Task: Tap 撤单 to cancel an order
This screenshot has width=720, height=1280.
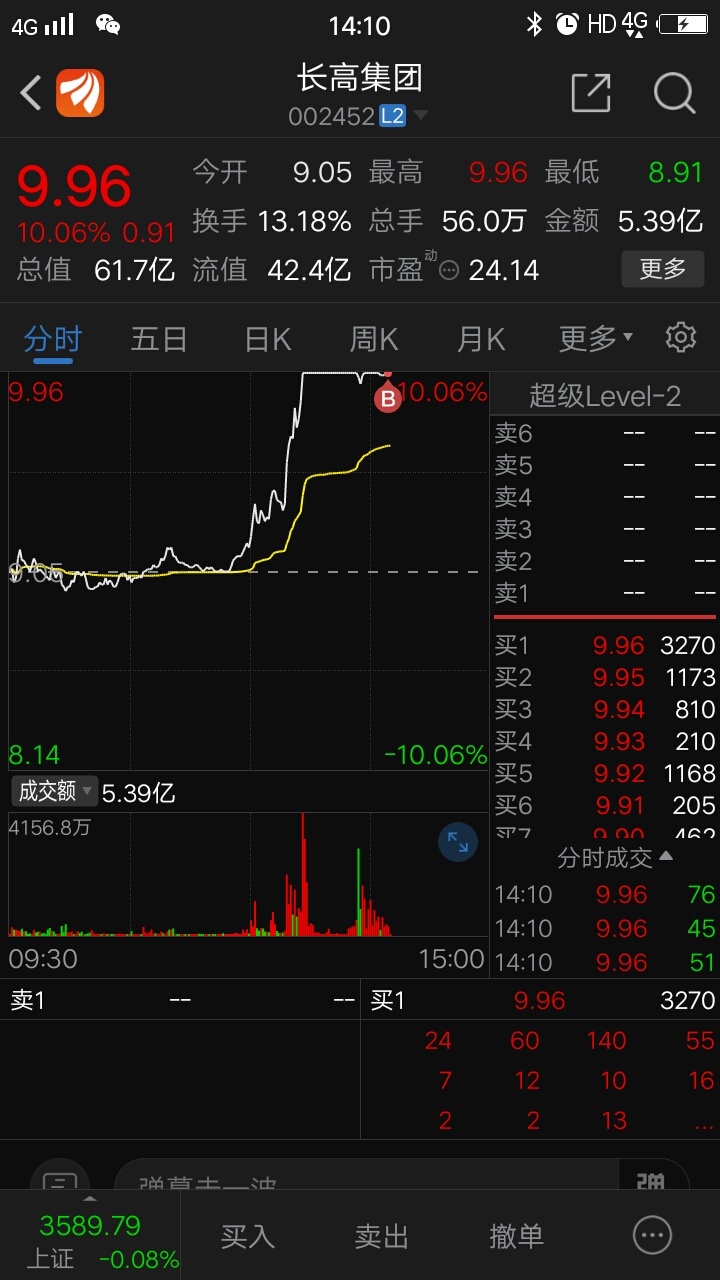Action: tap(516, 1236)
